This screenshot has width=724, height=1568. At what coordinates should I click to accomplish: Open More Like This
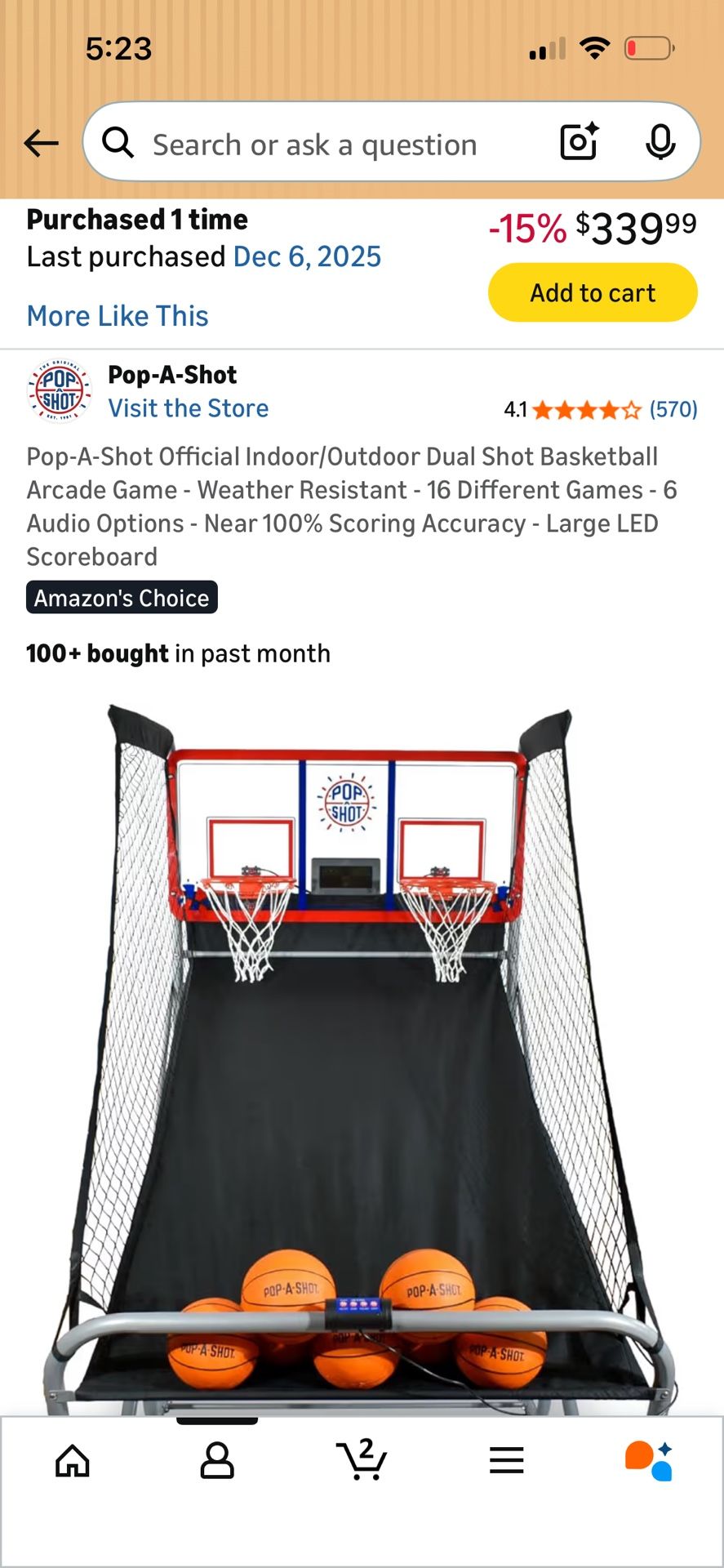click(x=118, y=316)
